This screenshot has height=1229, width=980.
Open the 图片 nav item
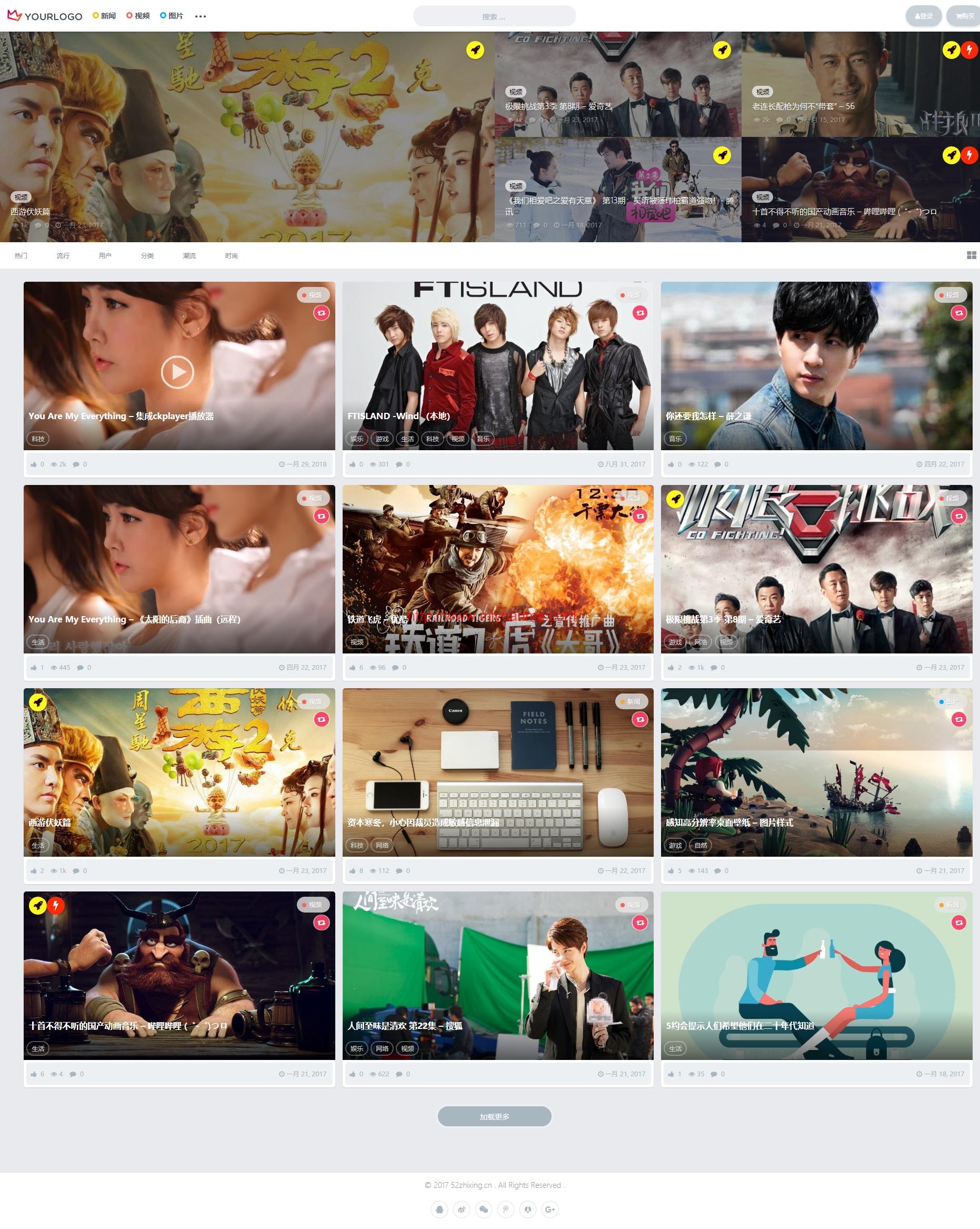[172, 16]
